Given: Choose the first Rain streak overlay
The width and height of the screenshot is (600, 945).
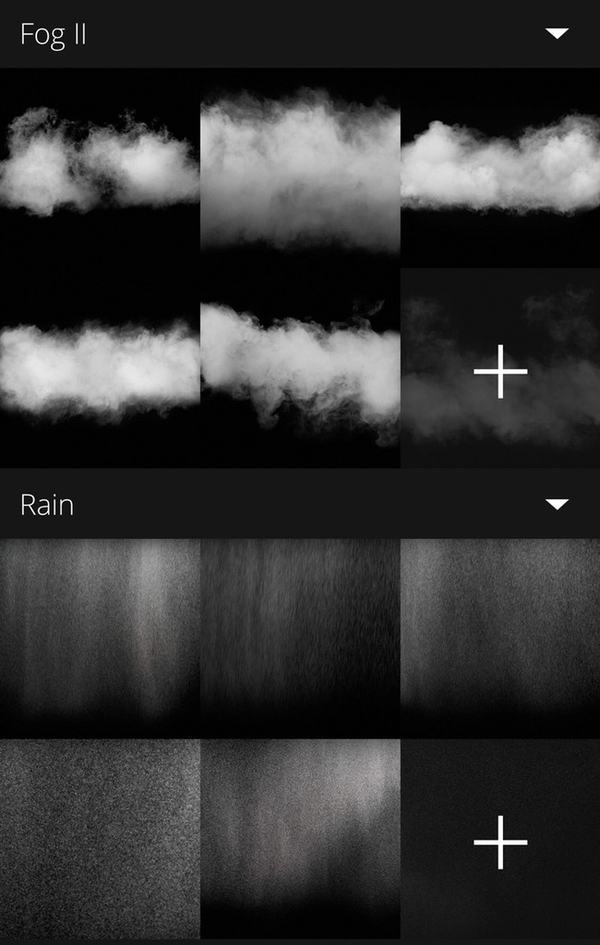Looking at the screenshot, I should pyautogui.click(x=100, y=638).
